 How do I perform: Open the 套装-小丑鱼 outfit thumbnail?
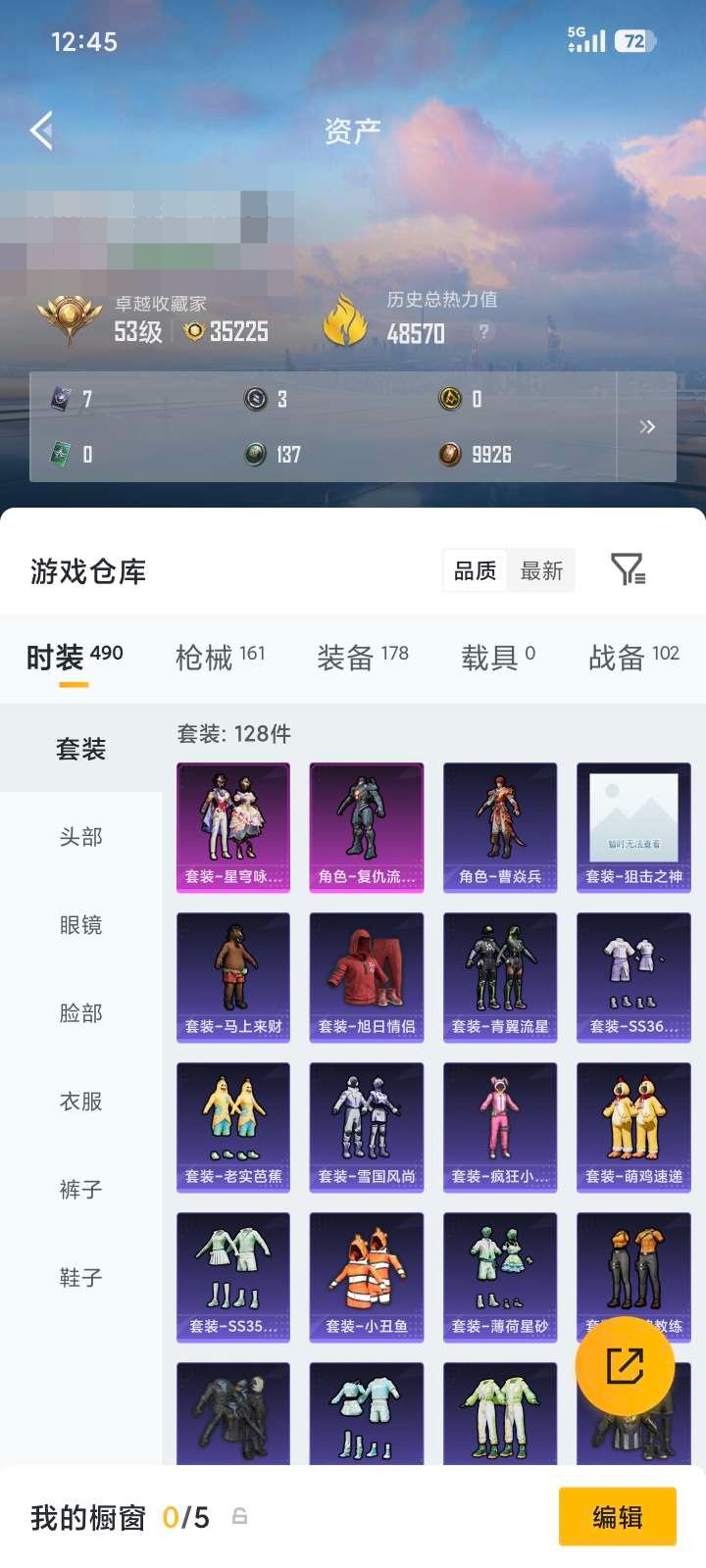click(366, 1276)
